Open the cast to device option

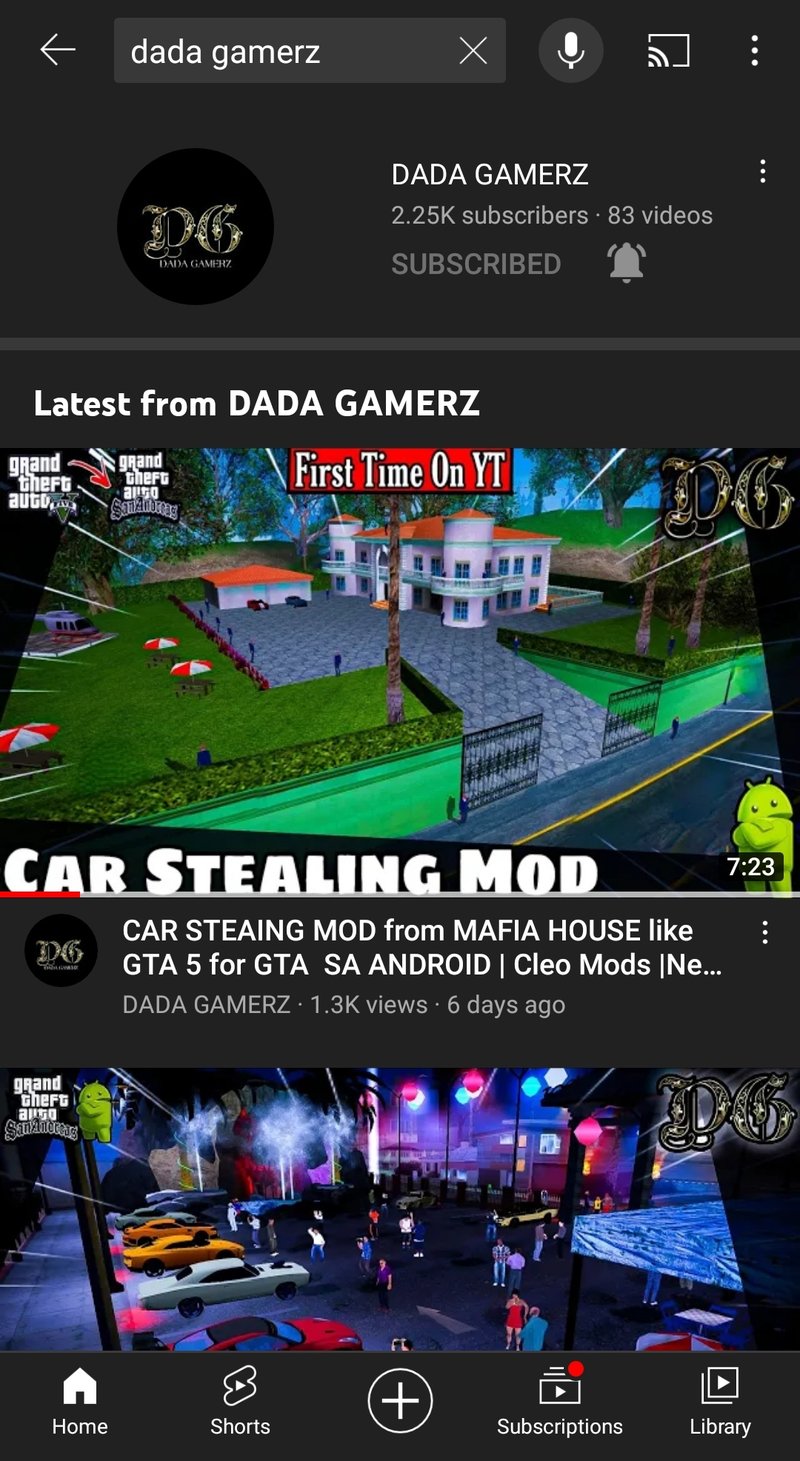click(668, 50)
